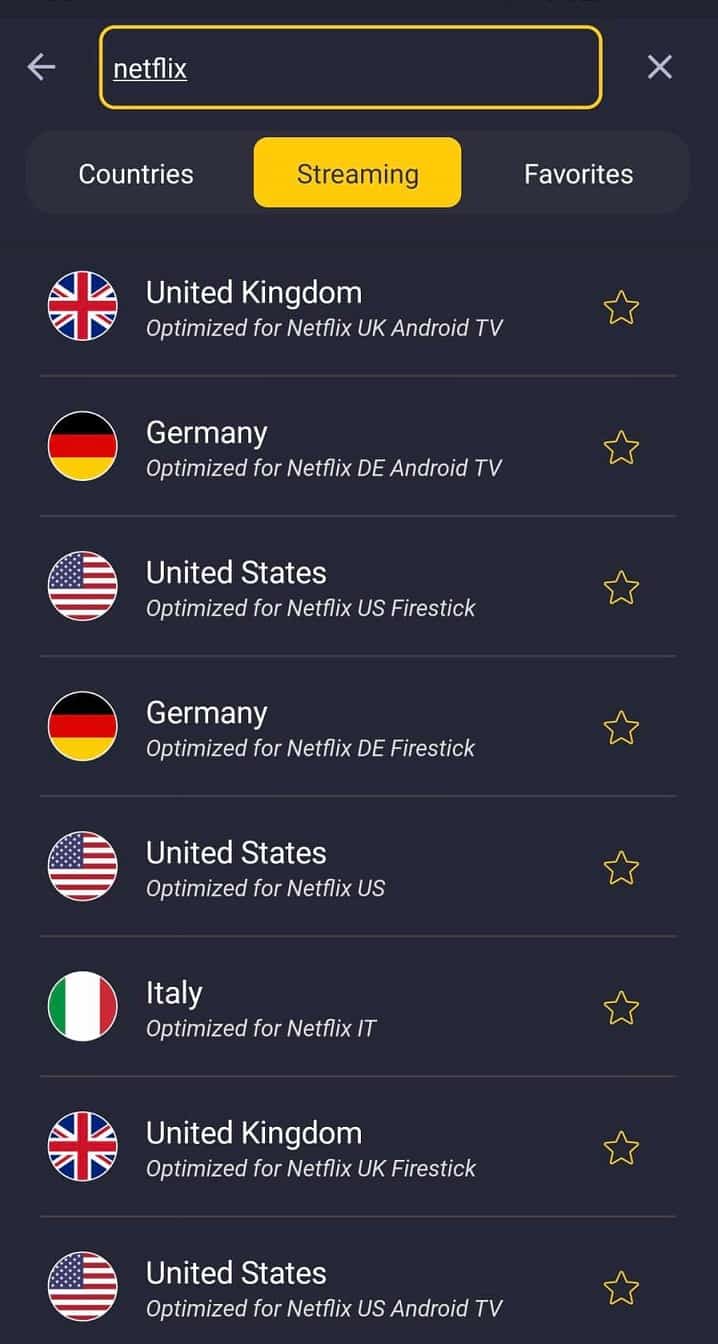Clear the netflix search with the X
Viewport: 718px width, 1344px height.
pos(659,67)
